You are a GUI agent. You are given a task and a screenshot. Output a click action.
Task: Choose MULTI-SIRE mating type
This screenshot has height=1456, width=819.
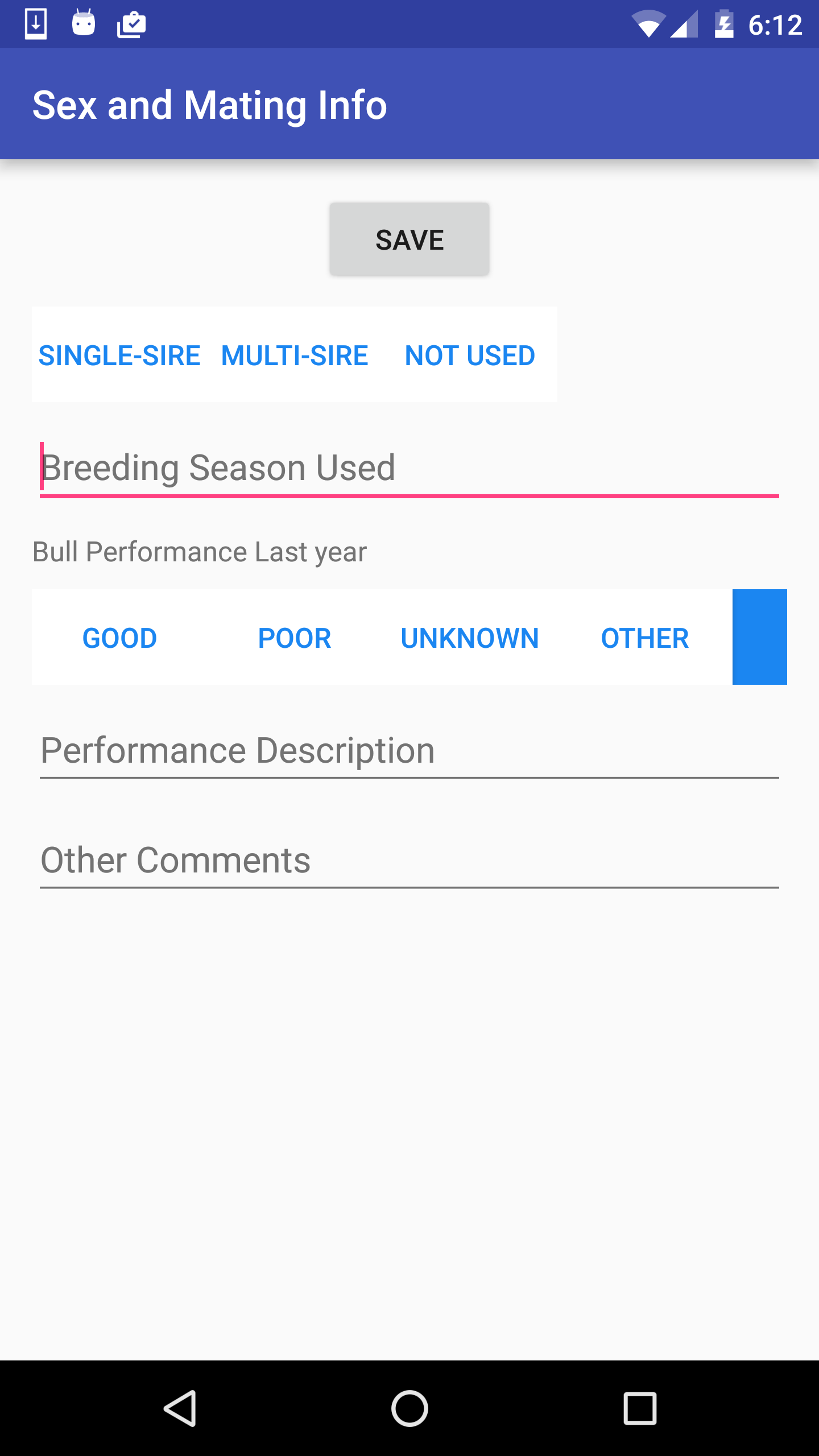(x=295, y=355)
